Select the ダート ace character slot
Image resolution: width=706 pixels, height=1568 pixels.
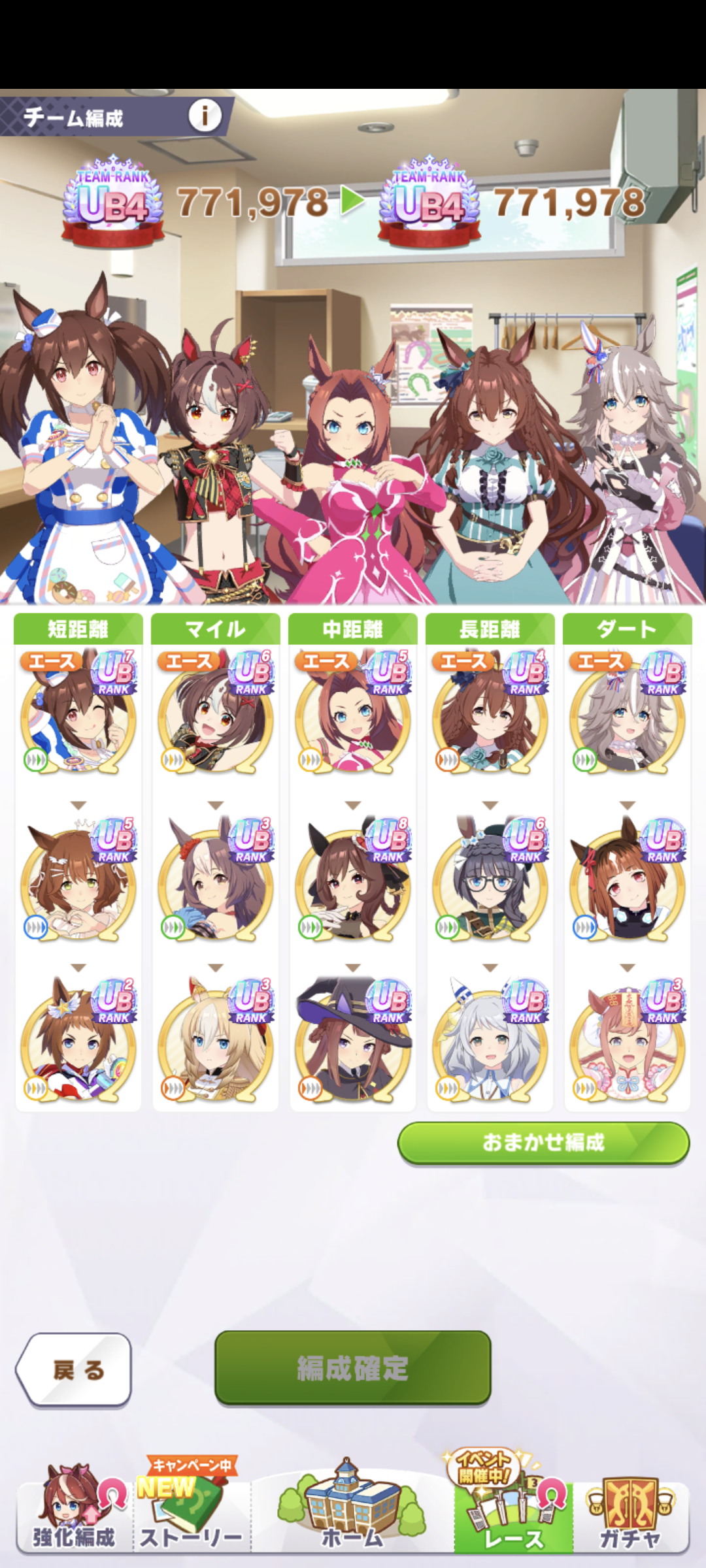(628, 713)
